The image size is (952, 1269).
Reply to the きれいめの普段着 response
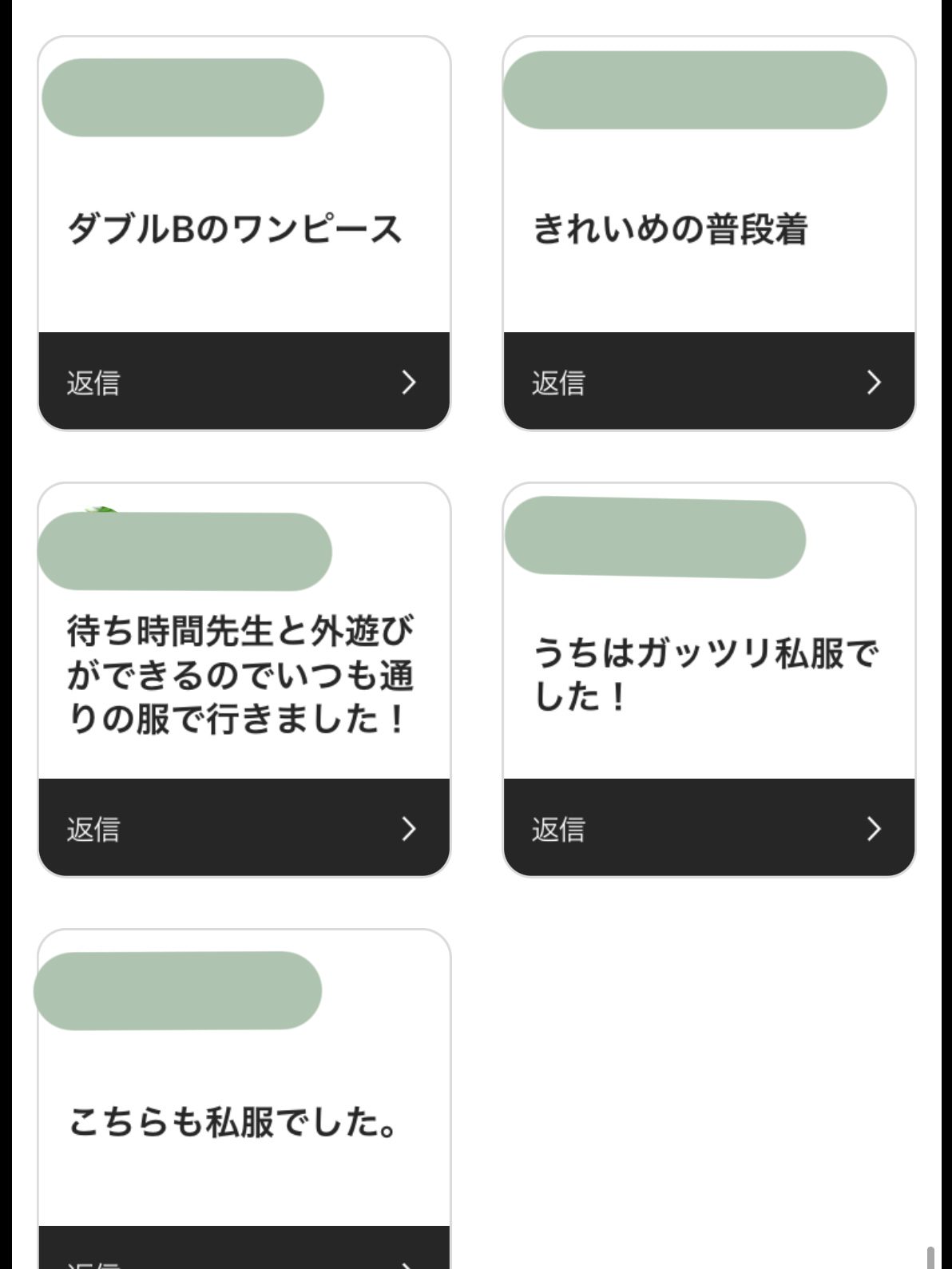coord(708,382)
